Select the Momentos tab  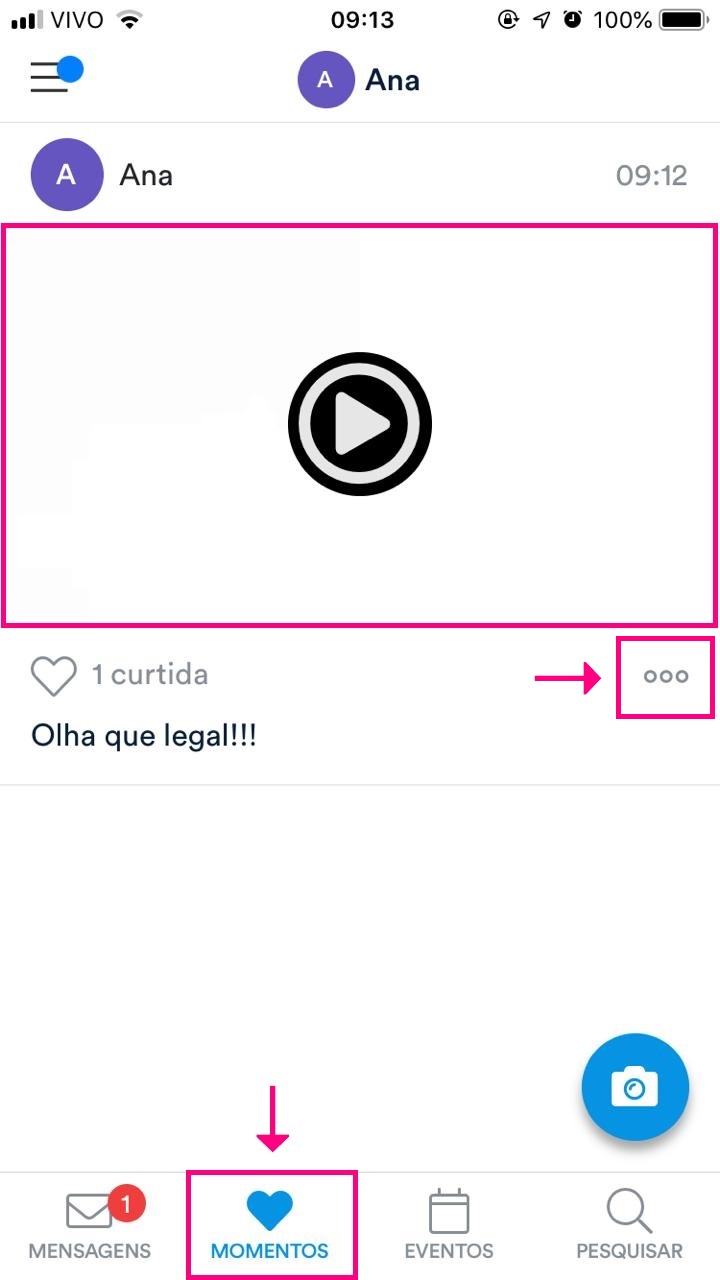pos(270,1225)
